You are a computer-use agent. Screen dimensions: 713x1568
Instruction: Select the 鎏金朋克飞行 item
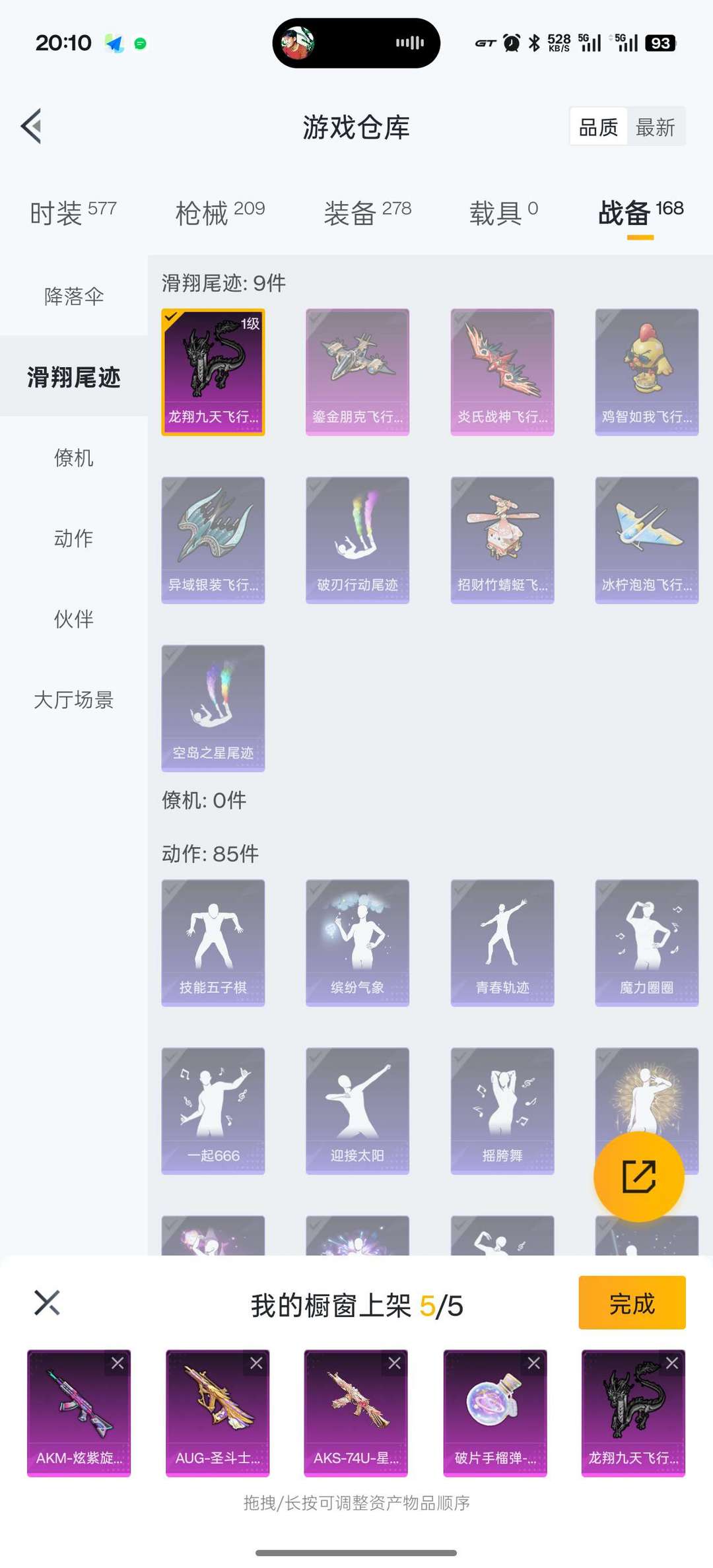pos(357,372)
